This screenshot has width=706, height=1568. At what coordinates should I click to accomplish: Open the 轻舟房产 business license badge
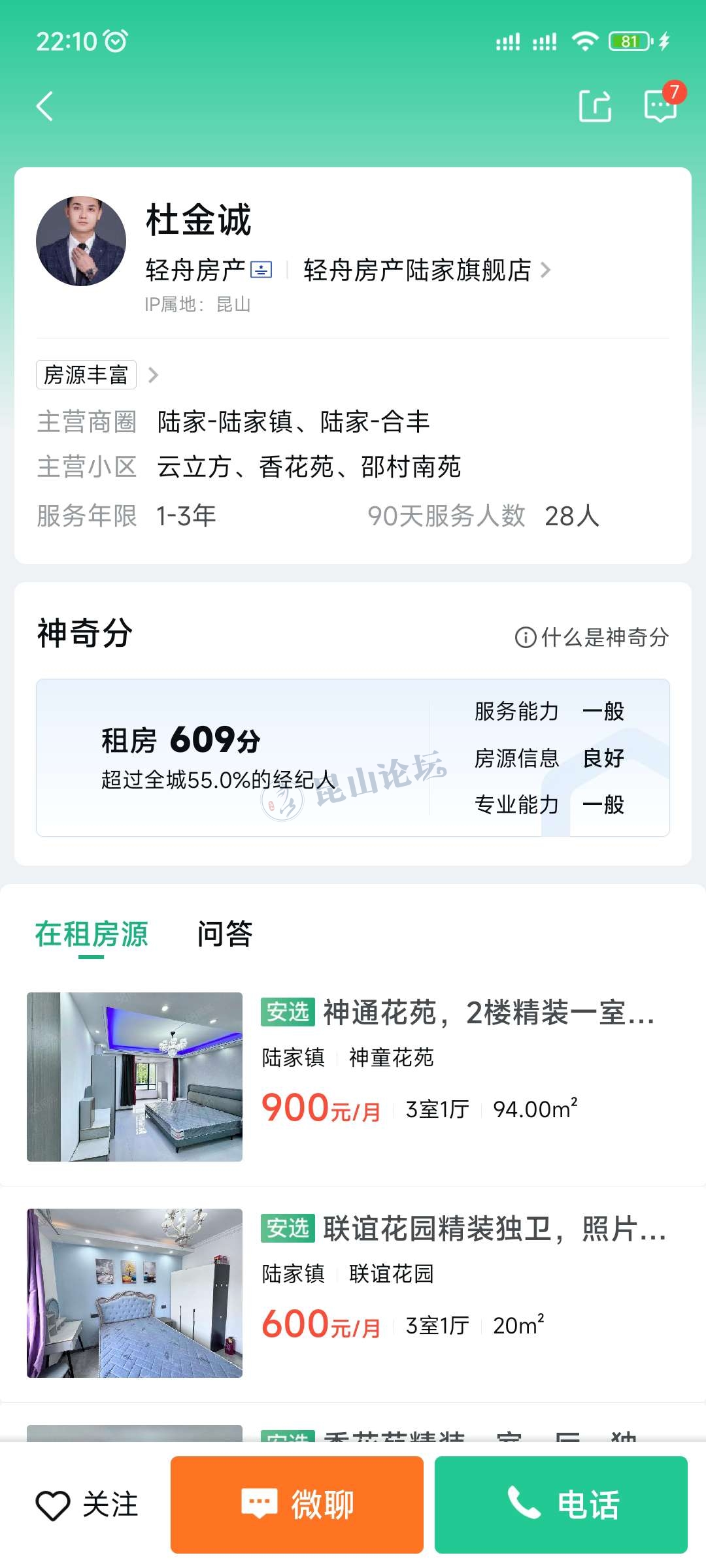point(261,270)
